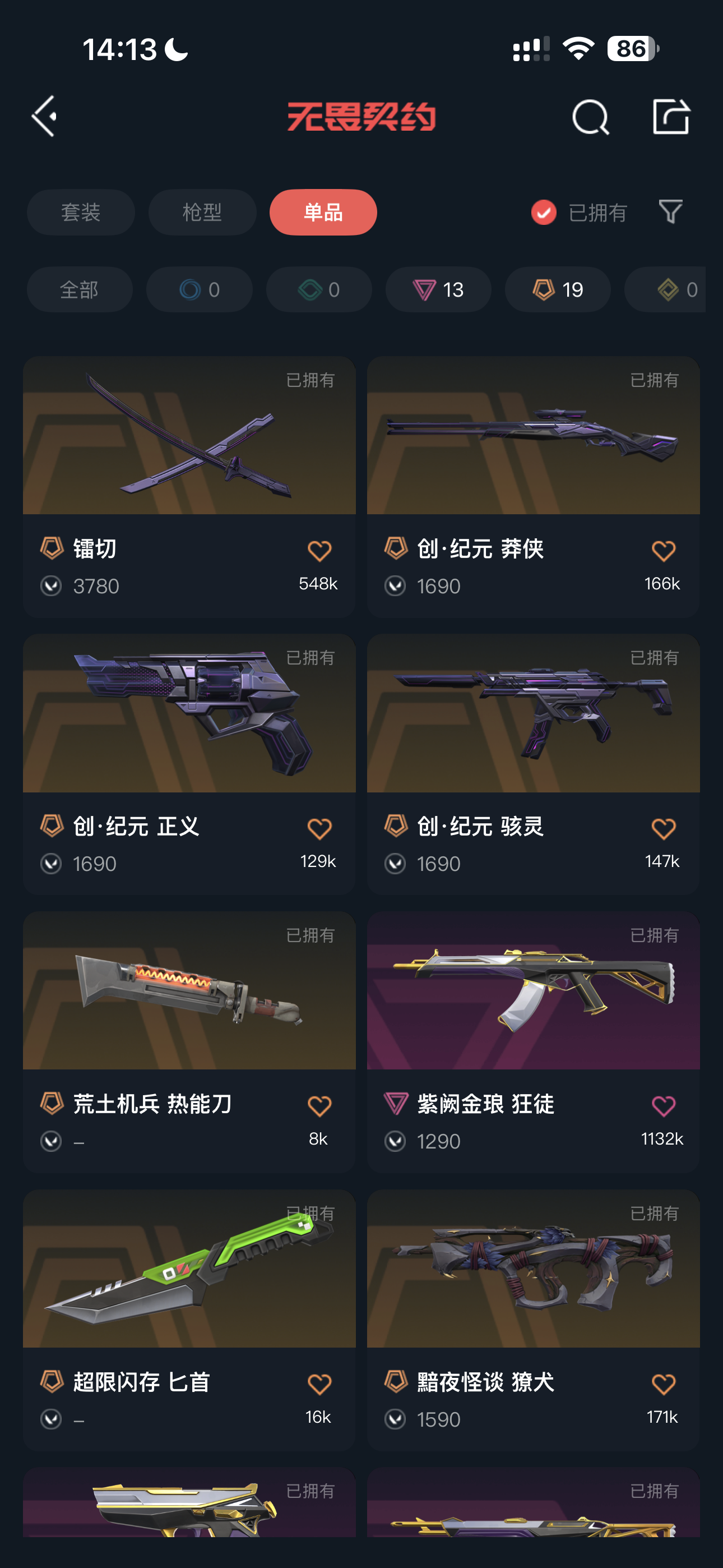Like the 创·纪元 骇灵 skin
Image resolution: width=723 pixels, height=1568 pixels.
pos(662,828)
